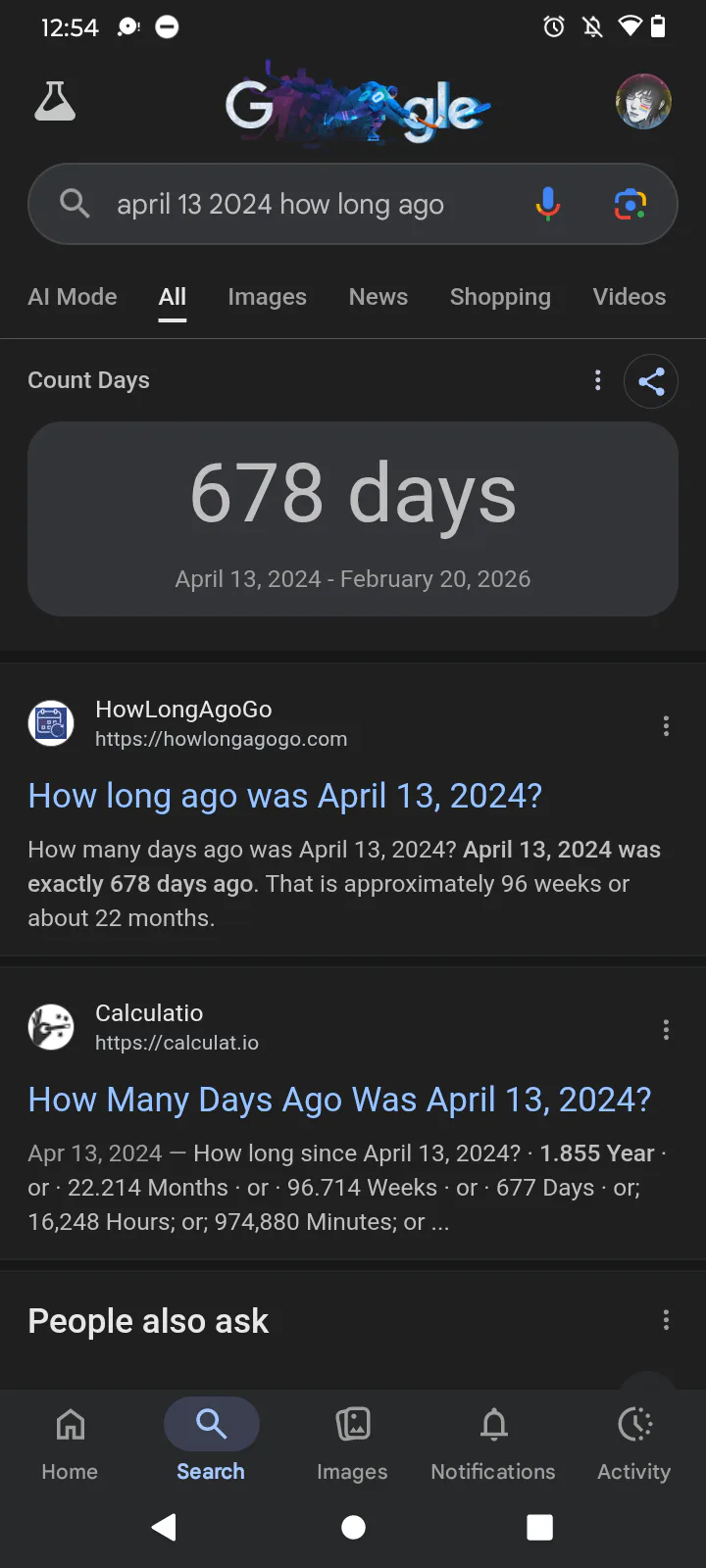This screenshot has width=706, height=1568.
Task: Open Calculatio 'How Many Days Ago' result
Action: click(339, 1100)
